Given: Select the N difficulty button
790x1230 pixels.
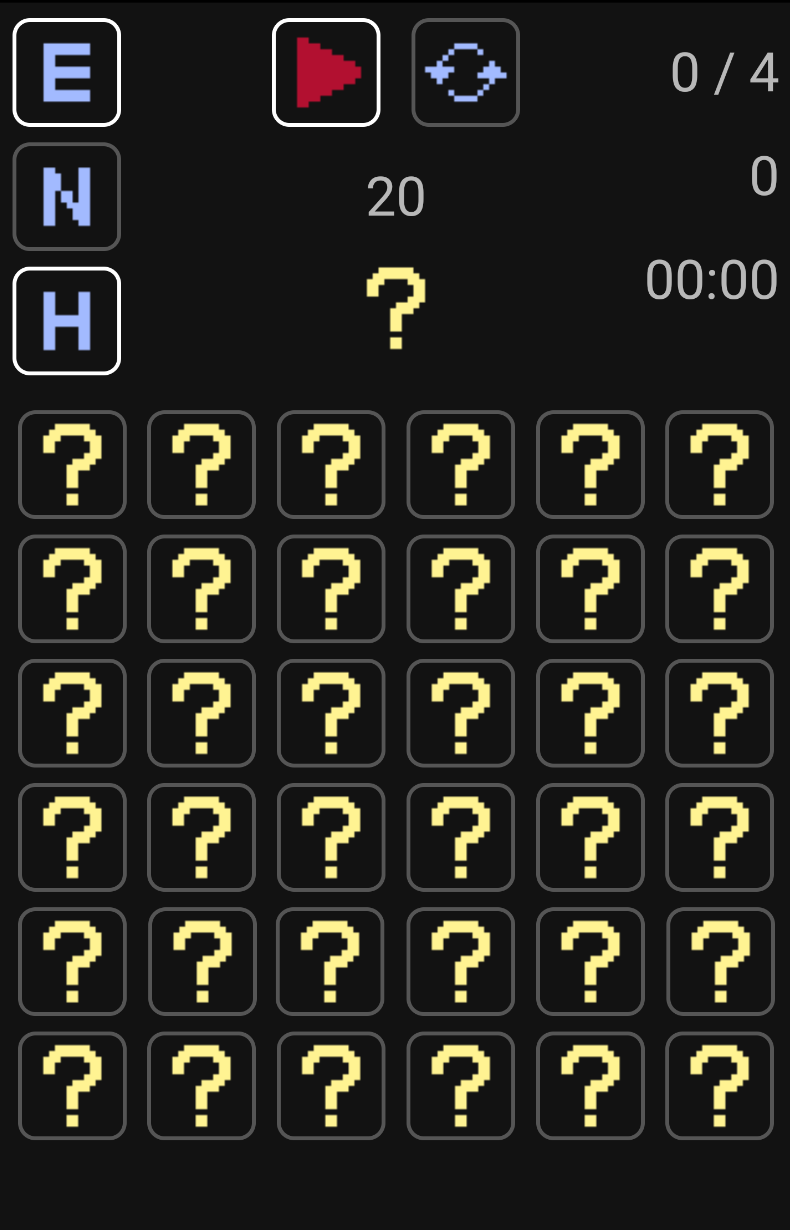Looking at the screenshot, I should (67, 197).
